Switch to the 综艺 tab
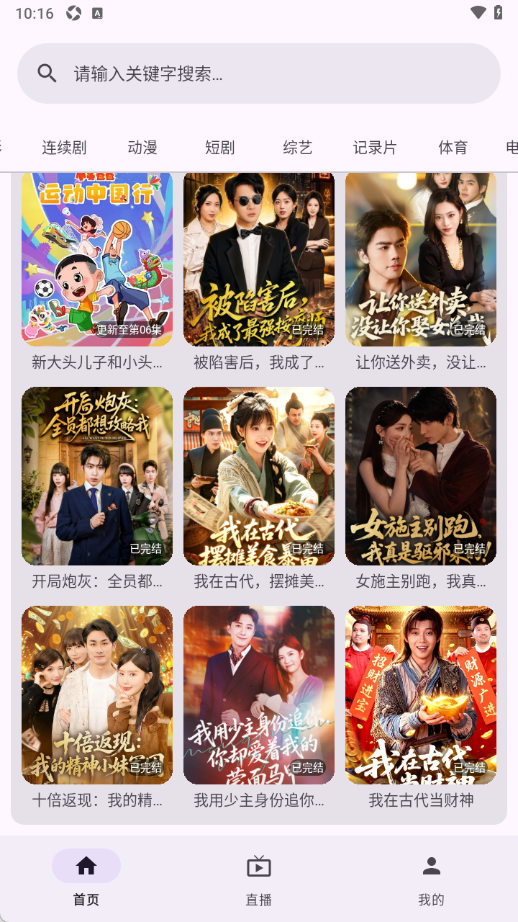Viewport: 518px width, 922px height. point(298,148)
